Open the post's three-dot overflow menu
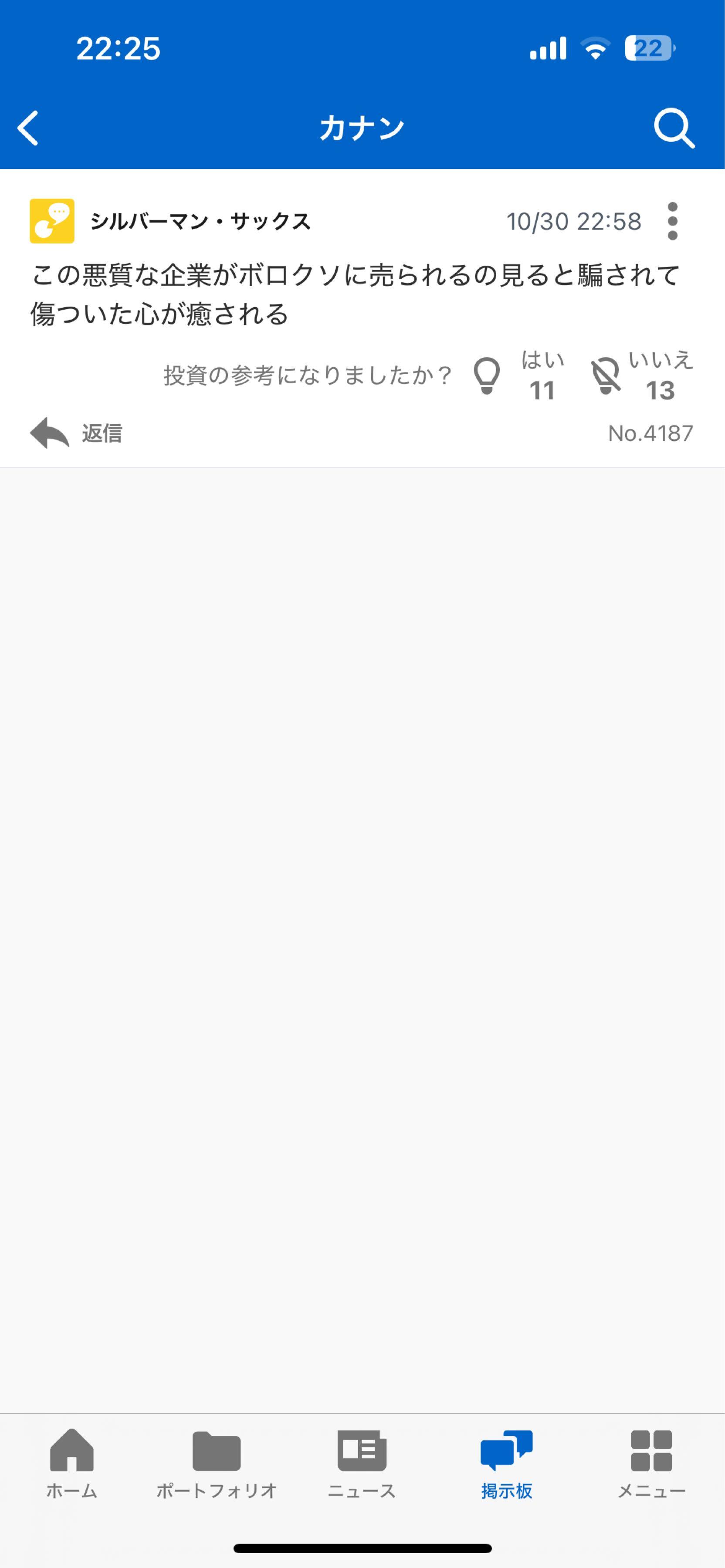725x1568 pixels. (672, 221)
